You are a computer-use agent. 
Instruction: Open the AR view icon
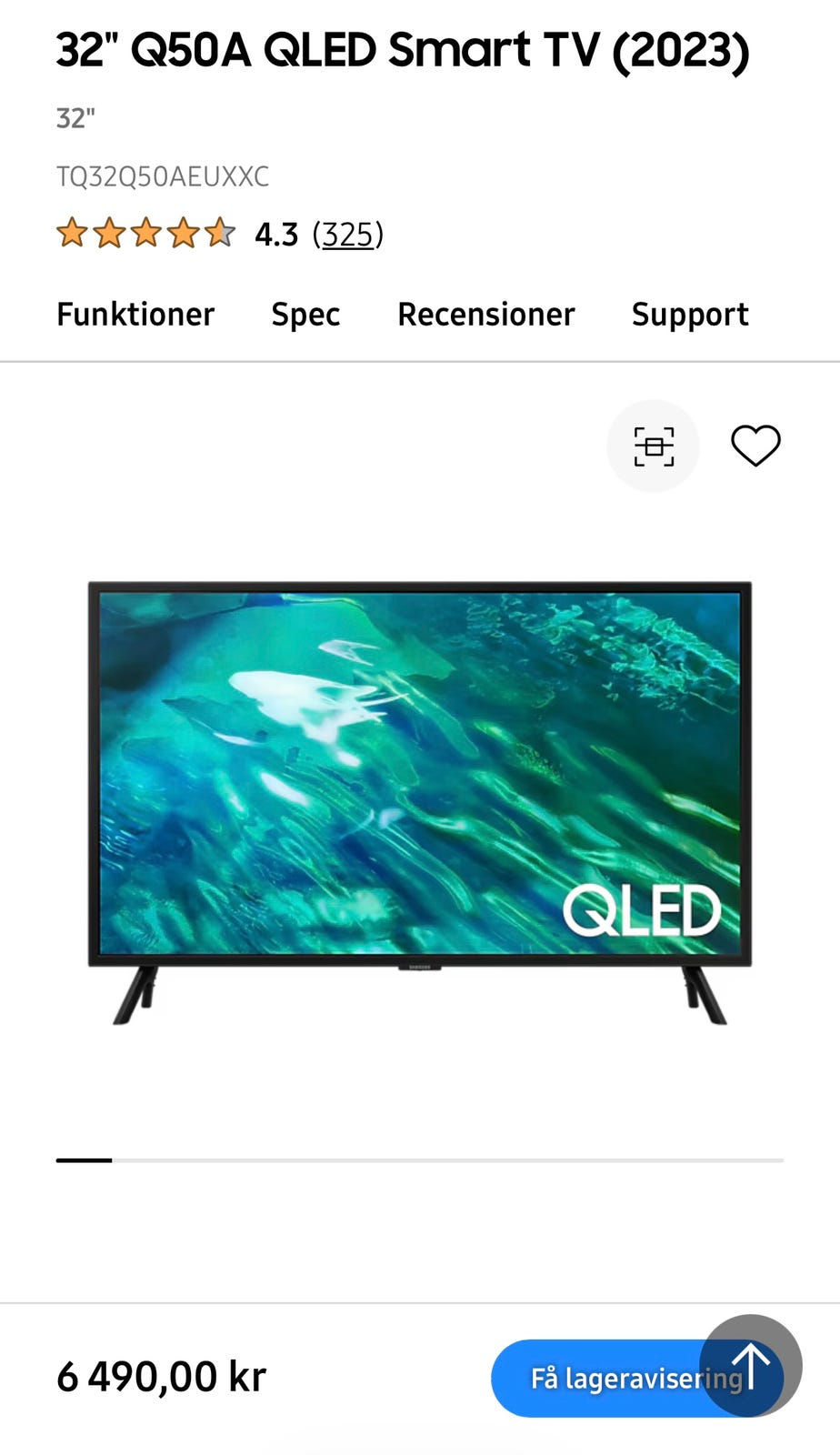pos(654,447)
